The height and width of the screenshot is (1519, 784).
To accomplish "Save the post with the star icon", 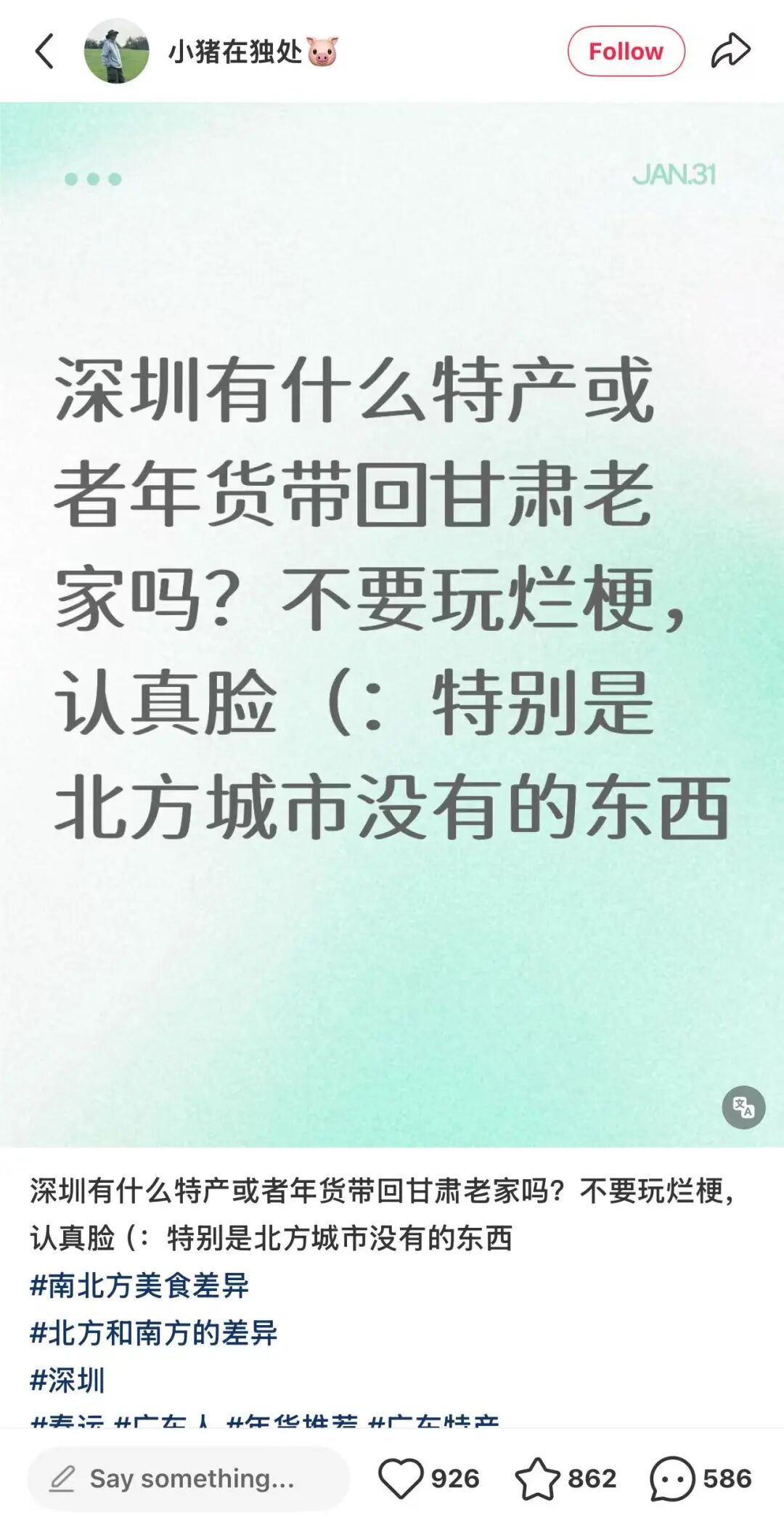I will 537,1478.
